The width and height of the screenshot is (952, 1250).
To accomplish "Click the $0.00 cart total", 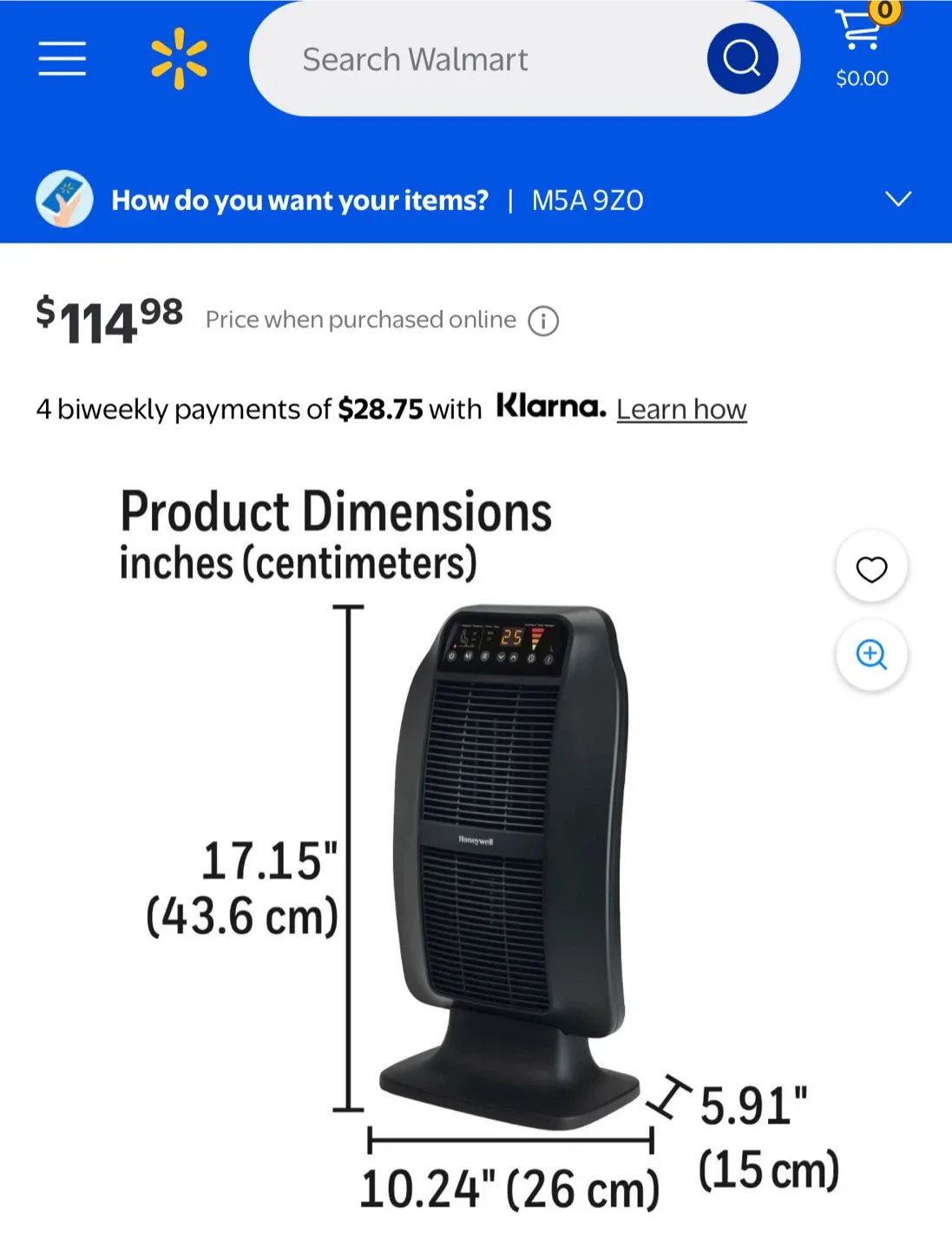I will click(861, 78).
